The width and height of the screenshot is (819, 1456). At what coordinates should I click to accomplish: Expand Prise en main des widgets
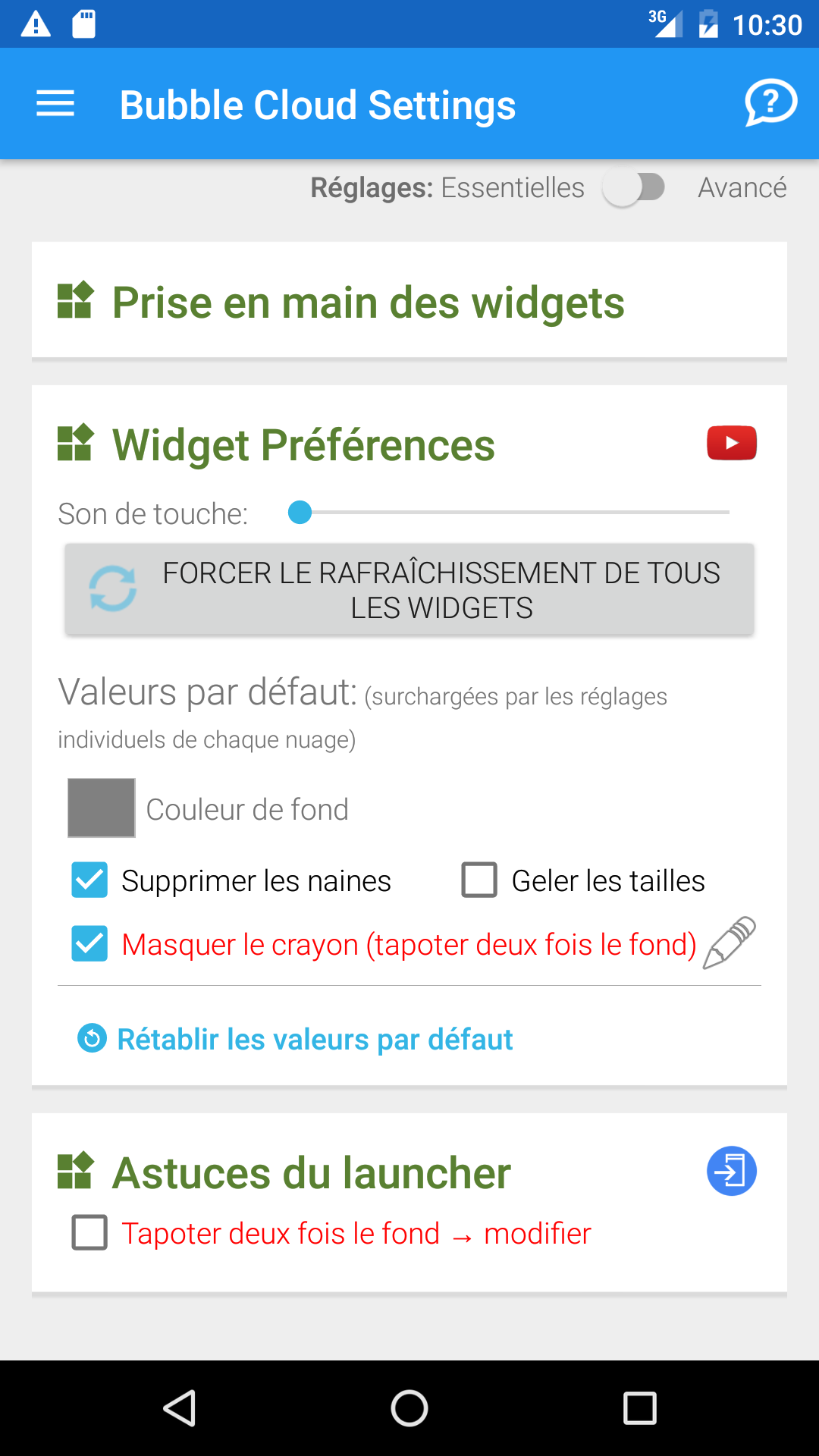[x=369, y=303]
